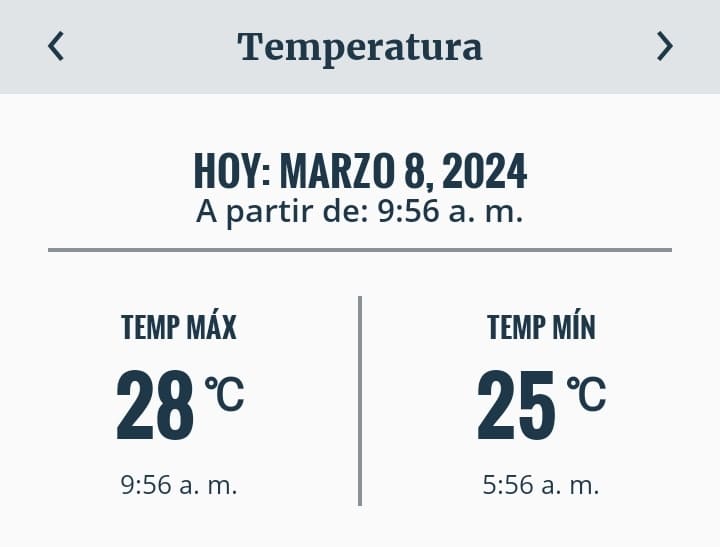Viewport: 720px width, 547px height.
Task: Go to the next panel with right arrow
Action: coord(664,46)
